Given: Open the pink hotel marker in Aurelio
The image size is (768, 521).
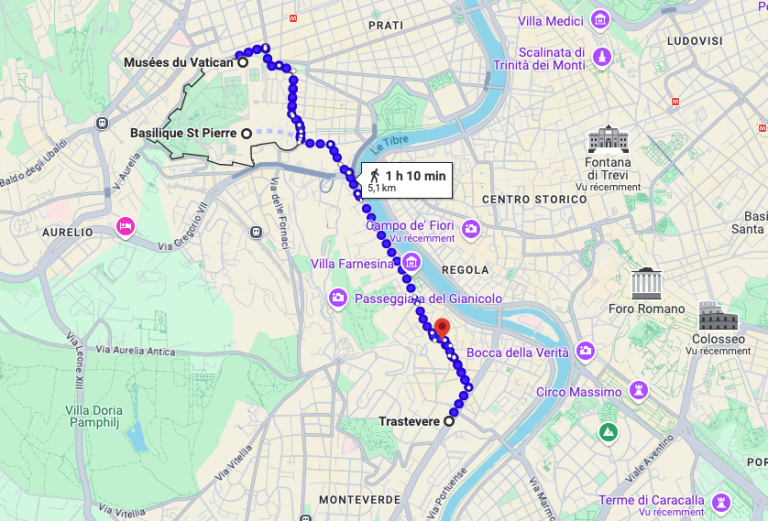Looking at the screenshot, I should (x=125, y=226).
